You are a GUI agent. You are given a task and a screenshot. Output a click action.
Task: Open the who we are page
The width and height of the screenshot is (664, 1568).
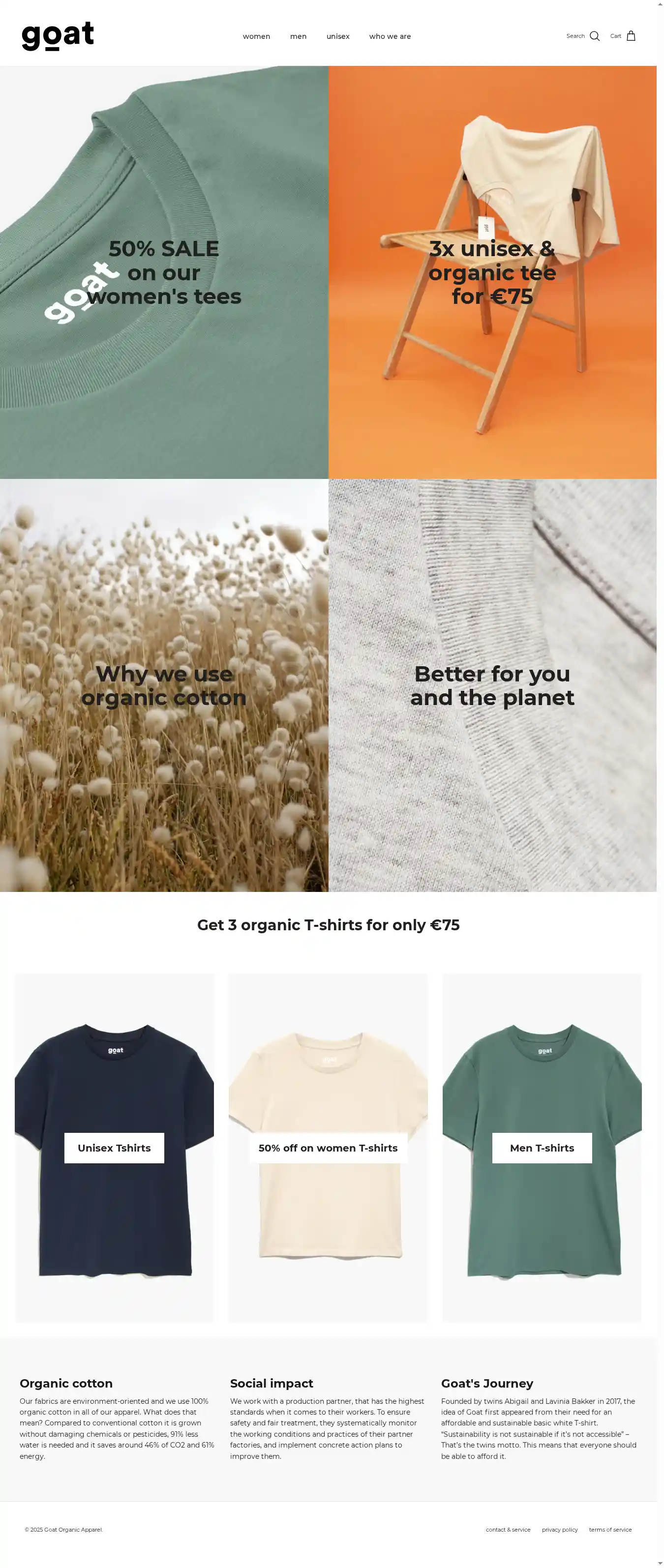(x=389, y=36)
